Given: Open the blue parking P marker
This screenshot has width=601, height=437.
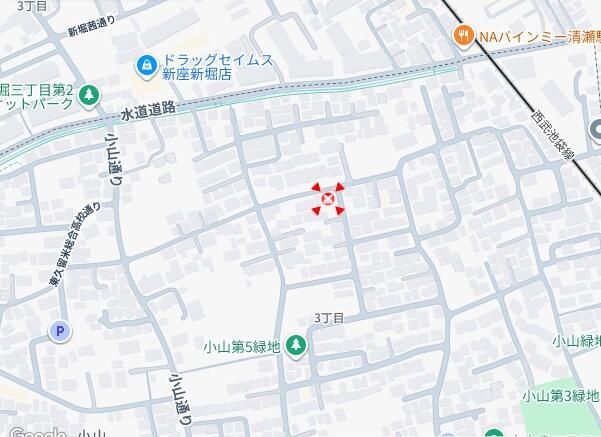Looking at the screenshot, I should (x=60, y=331).
